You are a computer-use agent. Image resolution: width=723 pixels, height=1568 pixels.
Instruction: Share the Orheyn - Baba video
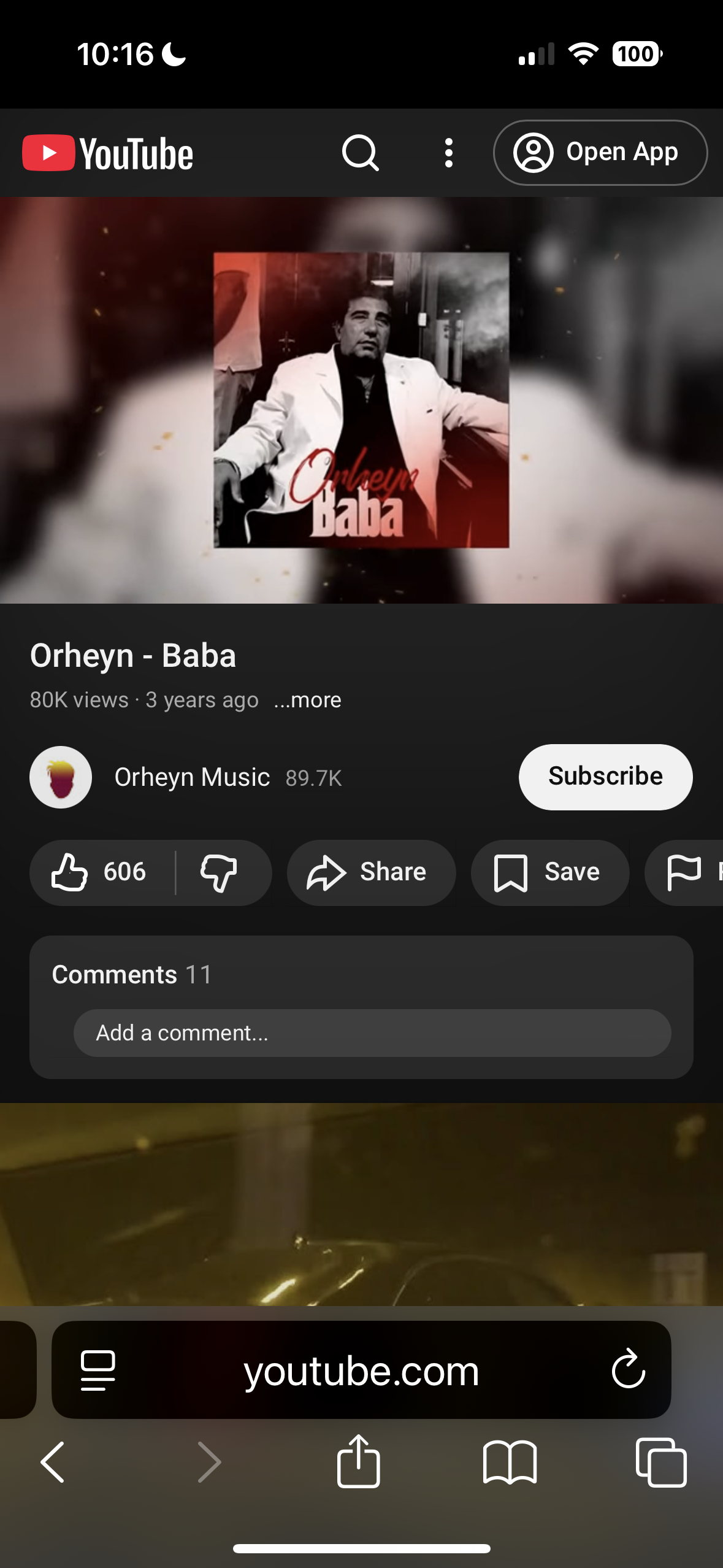(x=370, y=872)
